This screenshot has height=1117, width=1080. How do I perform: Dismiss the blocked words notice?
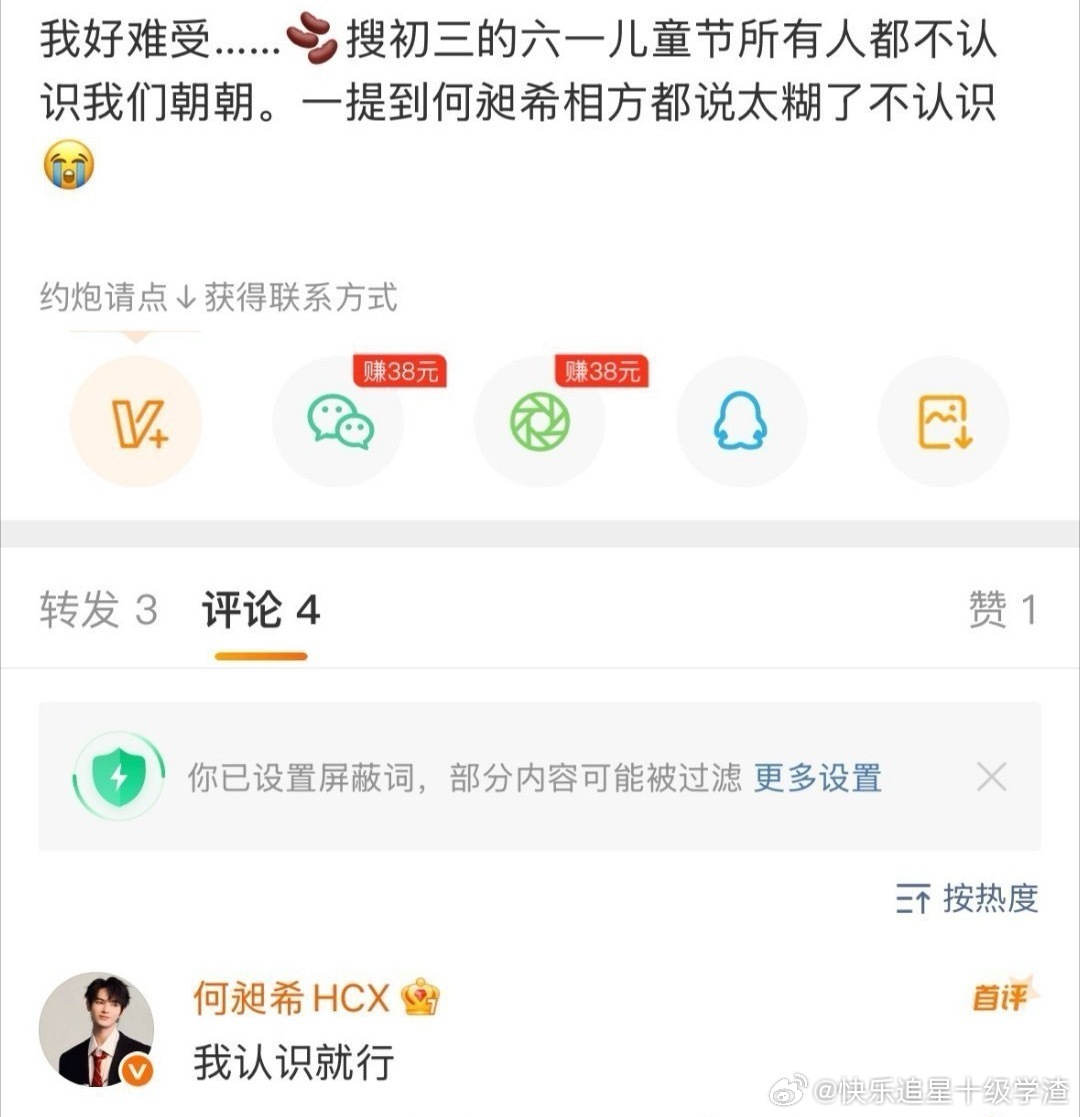pyautogui.click(x=991, y=776)
